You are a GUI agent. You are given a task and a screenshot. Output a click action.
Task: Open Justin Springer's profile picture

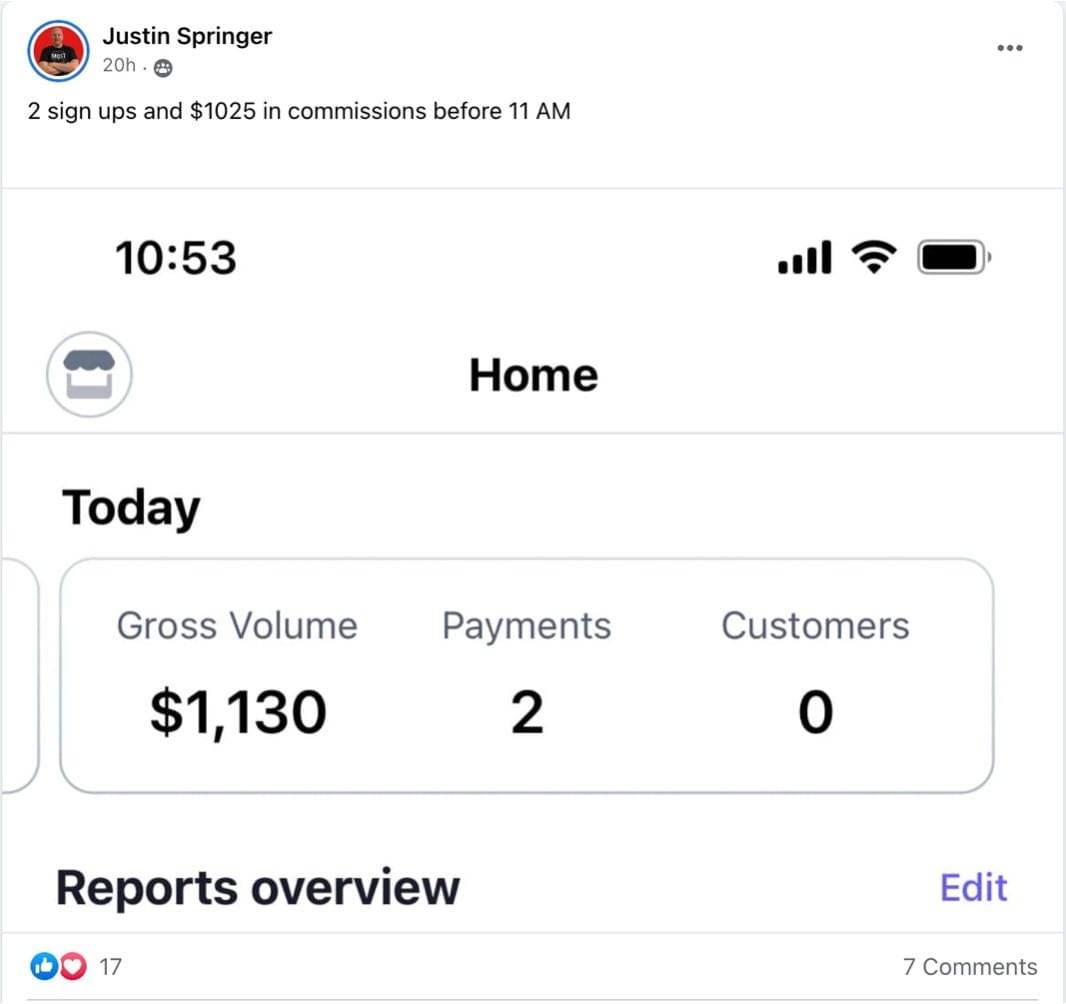[58, 50]
